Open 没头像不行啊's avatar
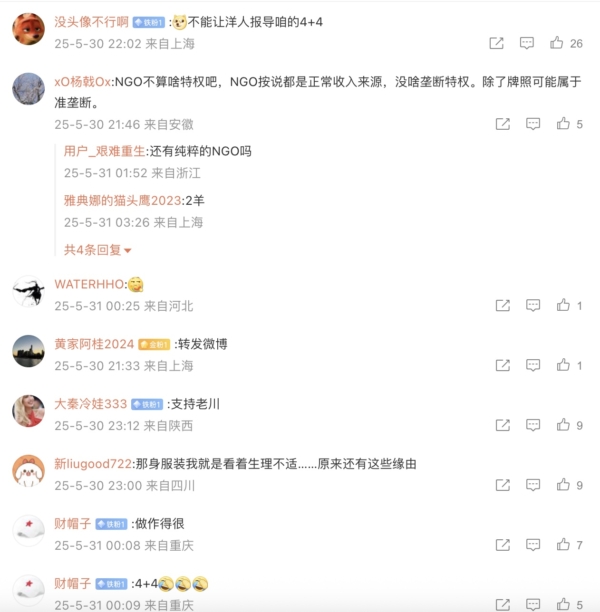The image size is (600, 612). coord(28,29)
